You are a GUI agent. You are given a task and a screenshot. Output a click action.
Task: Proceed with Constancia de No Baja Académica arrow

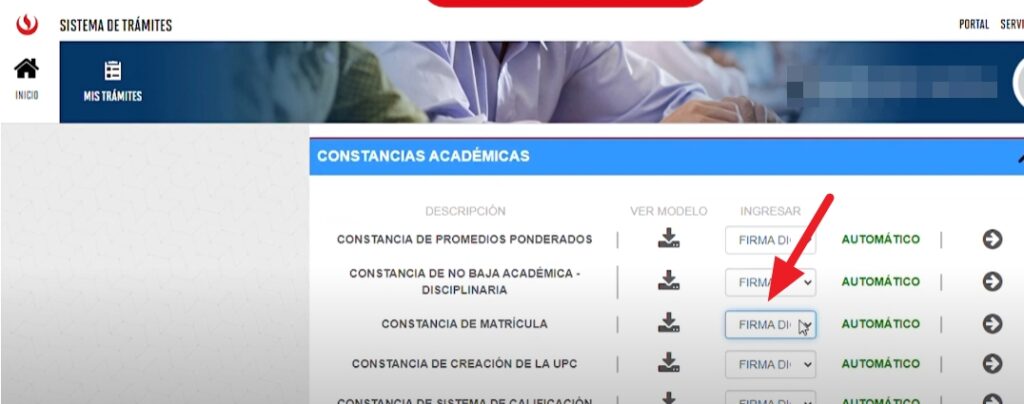coord(992,282)
